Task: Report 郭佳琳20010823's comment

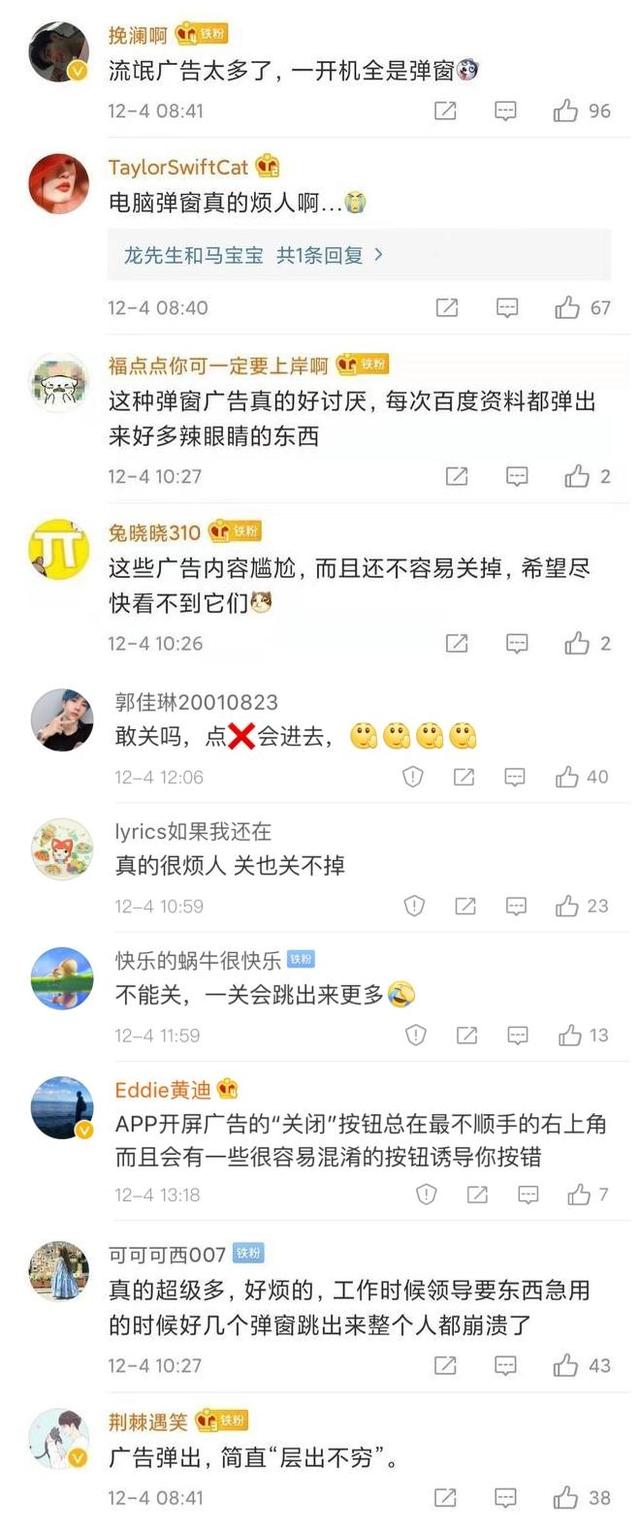Action: [412, 777]
